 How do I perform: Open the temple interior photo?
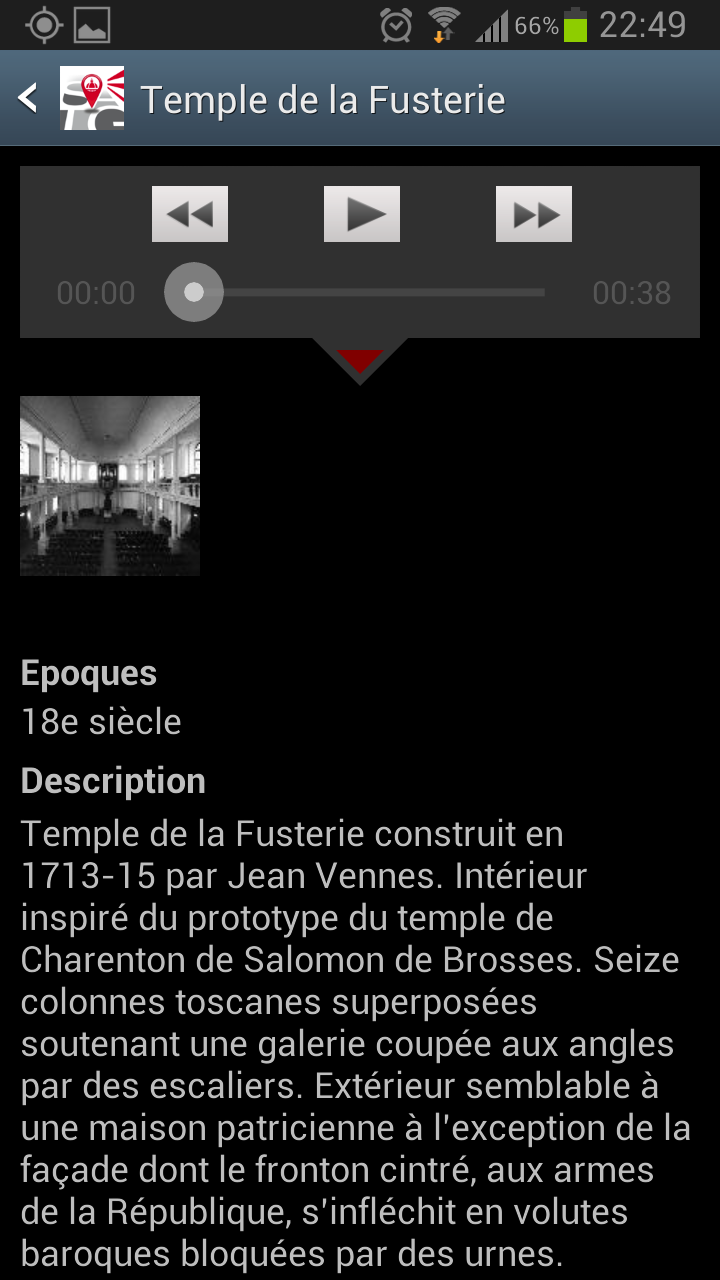pos(110,486)
